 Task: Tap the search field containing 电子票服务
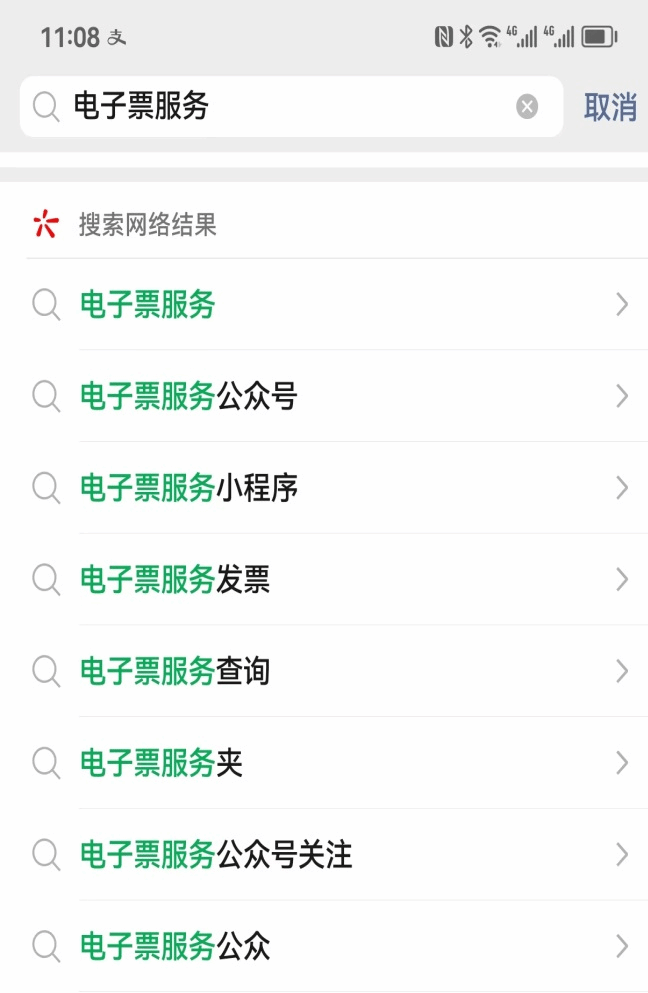click(x=280, y=106)
